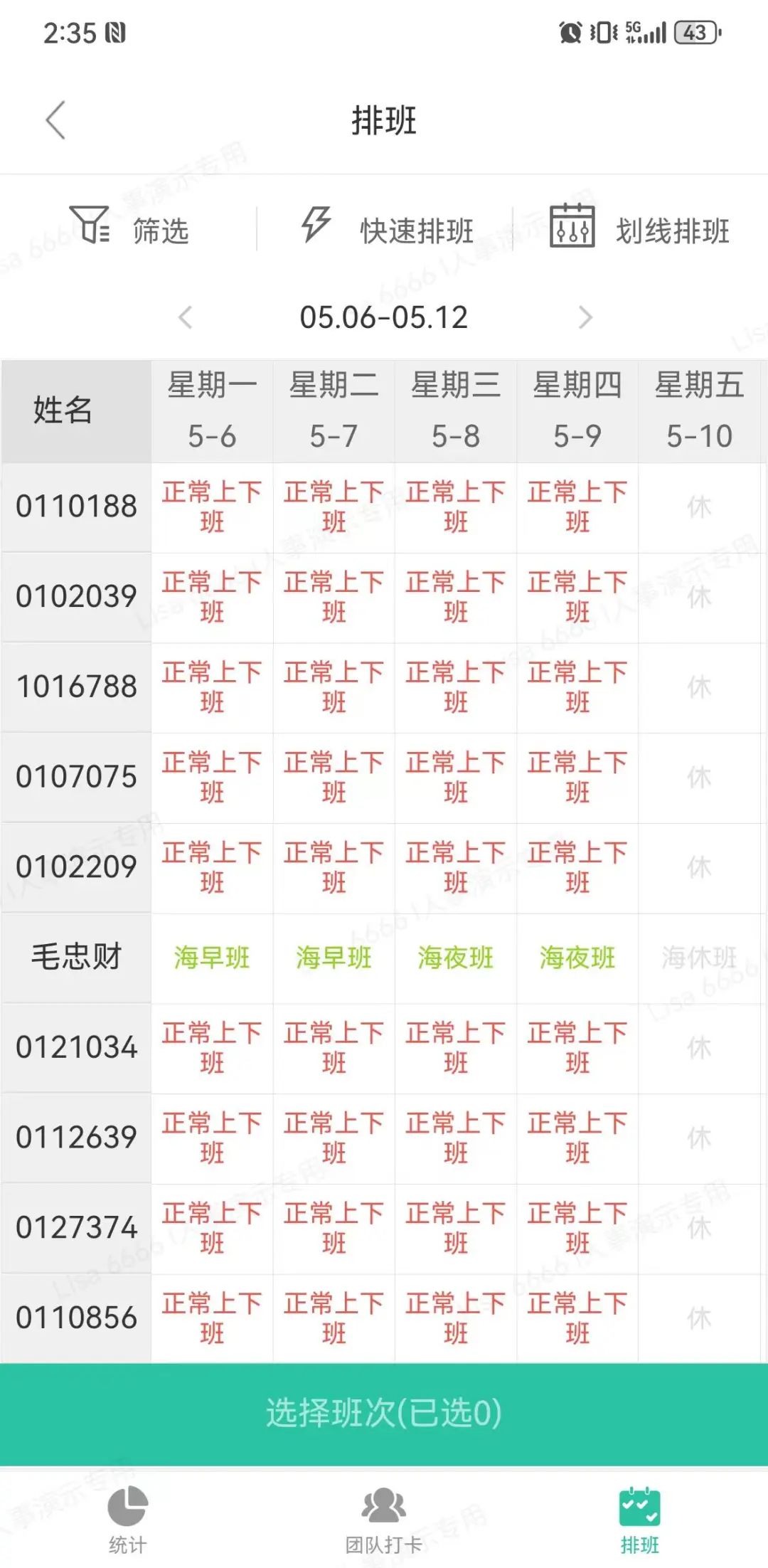Click 毛忠财's Monday 海早班 shift

pos(212,958)
